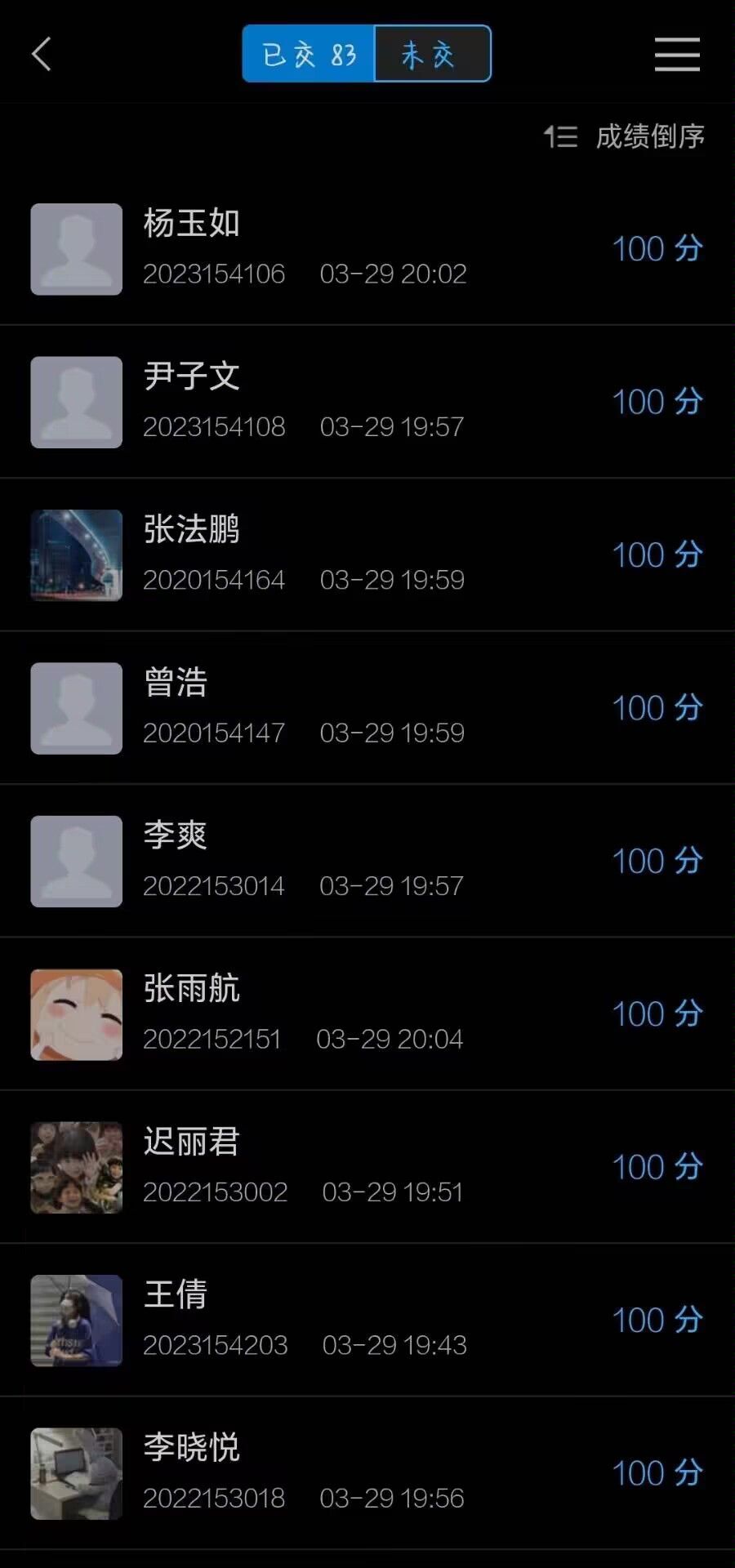Open 张法鹏's submission row

[x=367, y=555]
